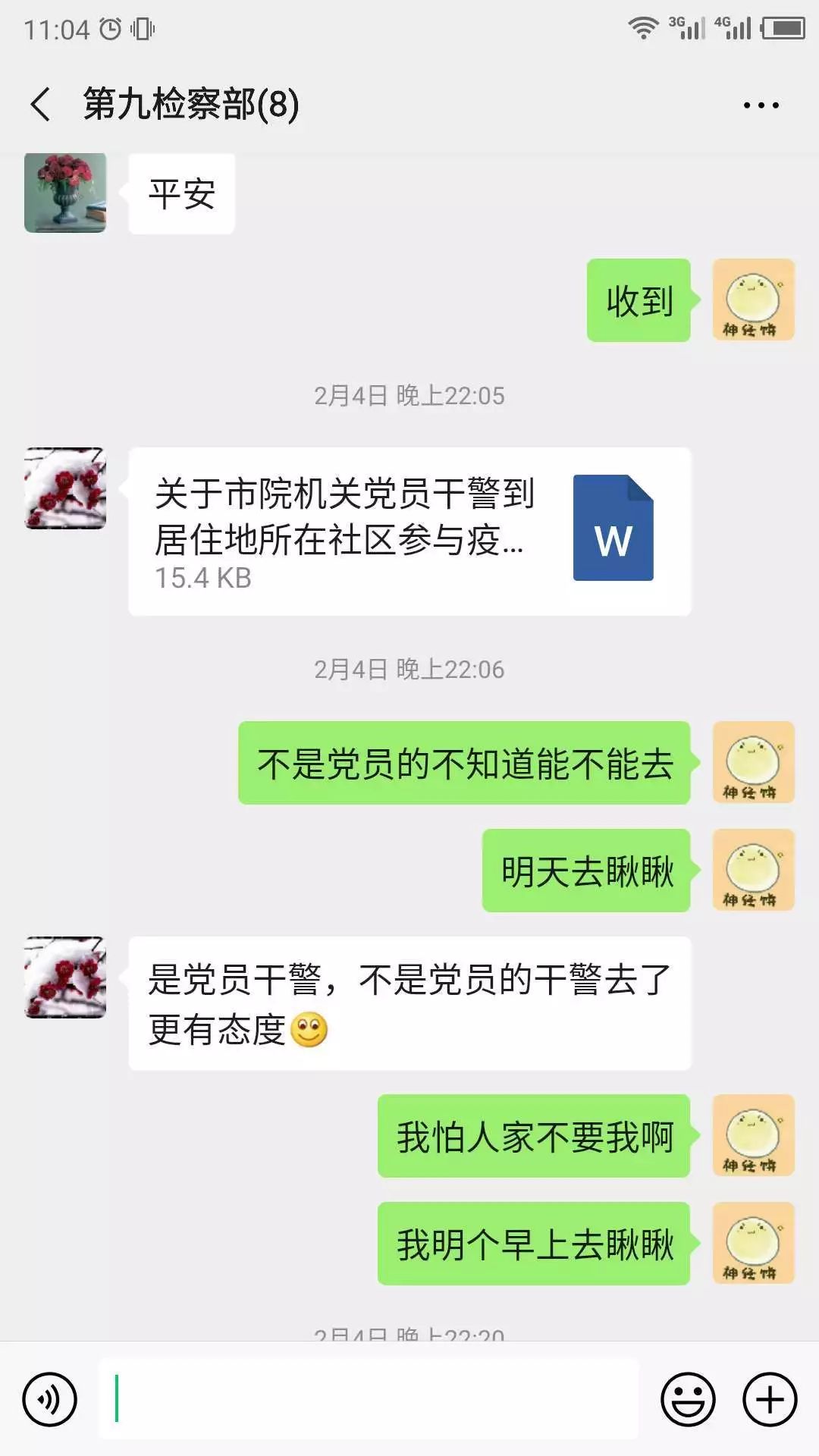
Task: Open the three-dot chat info menu
Action: coord(761,105)
